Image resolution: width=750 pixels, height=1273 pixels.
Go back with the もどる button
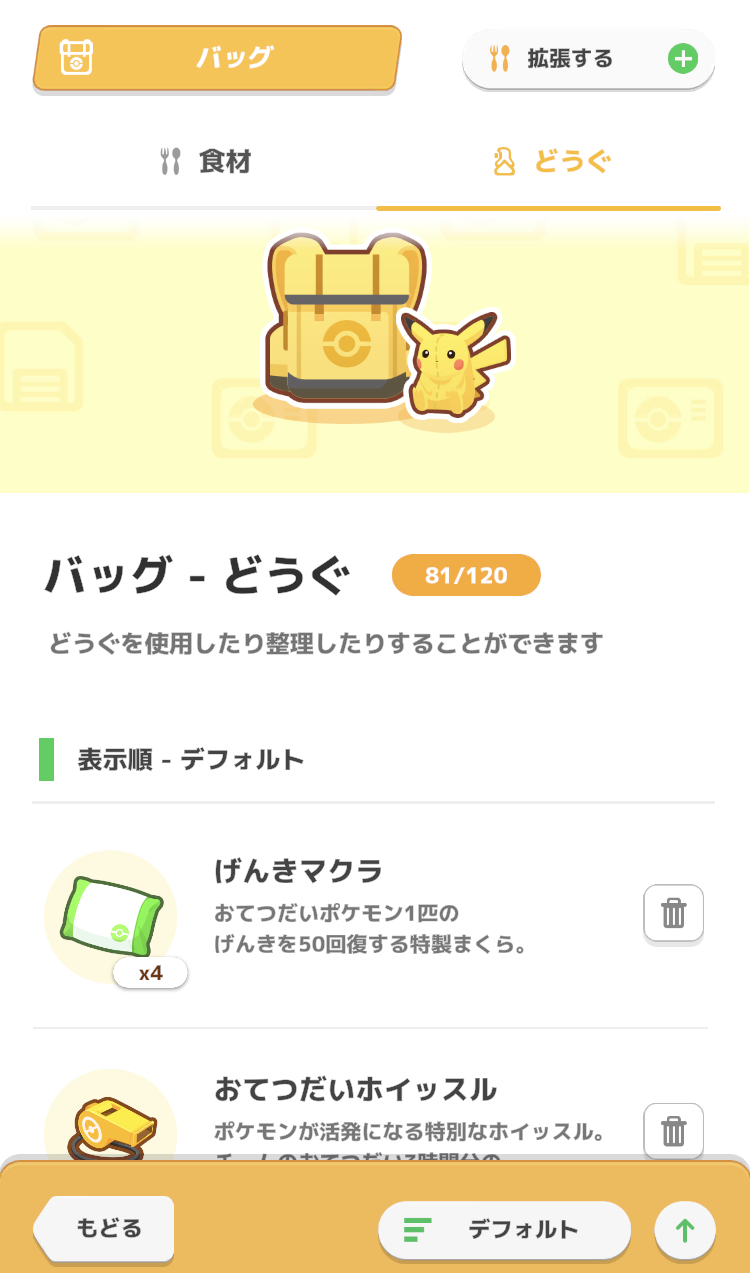coord(106,1228)
